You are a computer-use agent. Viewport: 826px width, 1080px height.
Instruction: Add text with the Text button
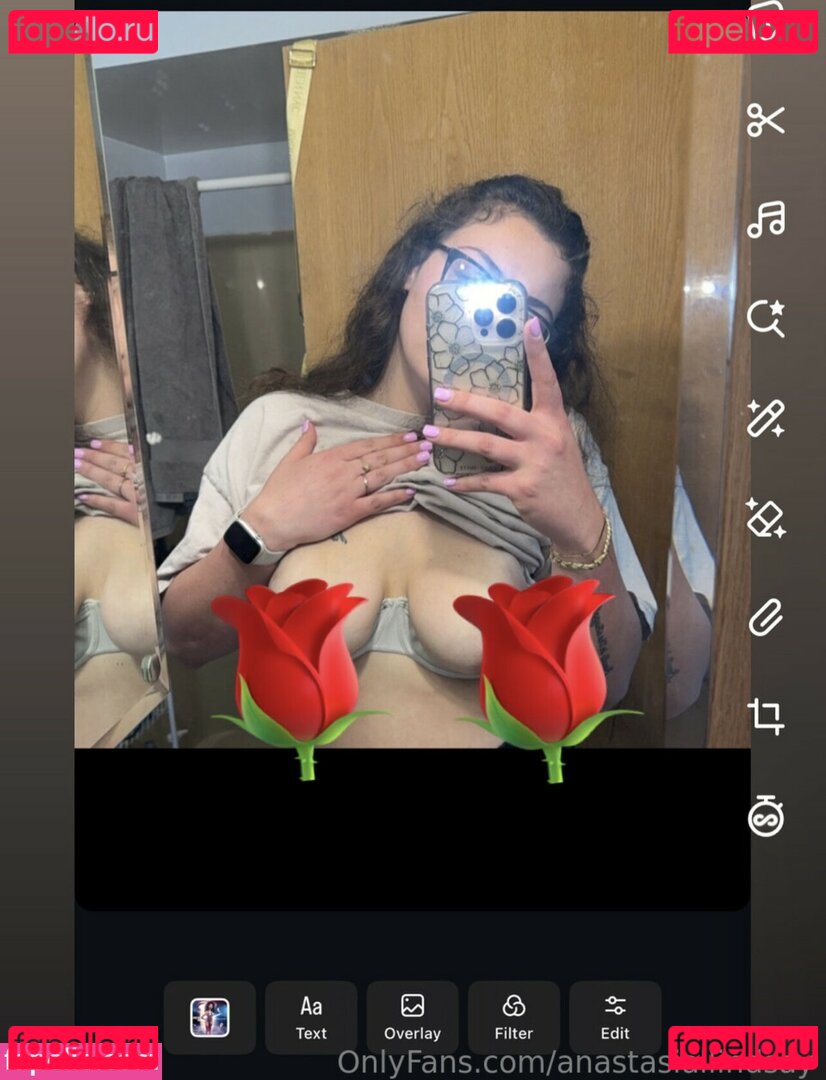click(x=311, y=1017)
